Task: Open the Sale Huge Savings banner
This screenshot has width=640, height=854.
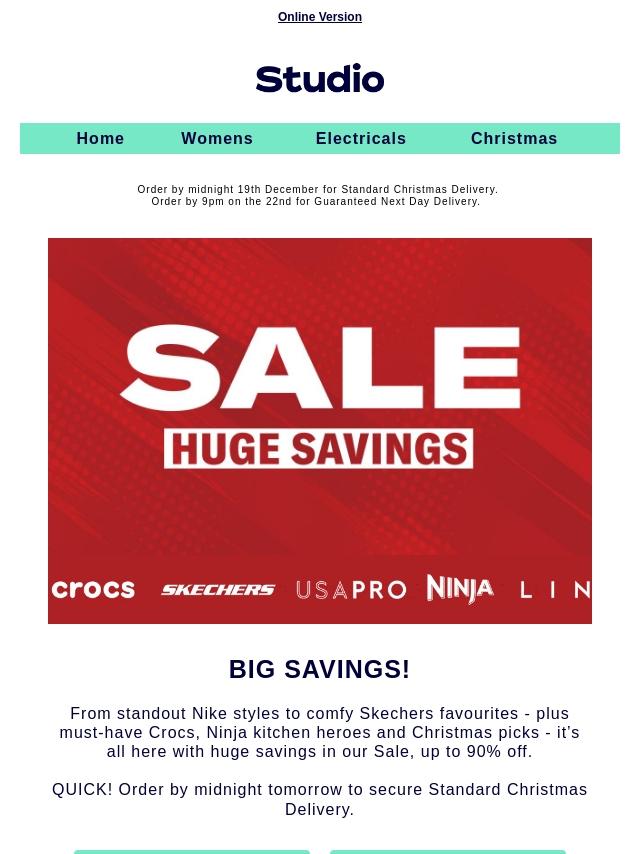Action: (320, 431)
